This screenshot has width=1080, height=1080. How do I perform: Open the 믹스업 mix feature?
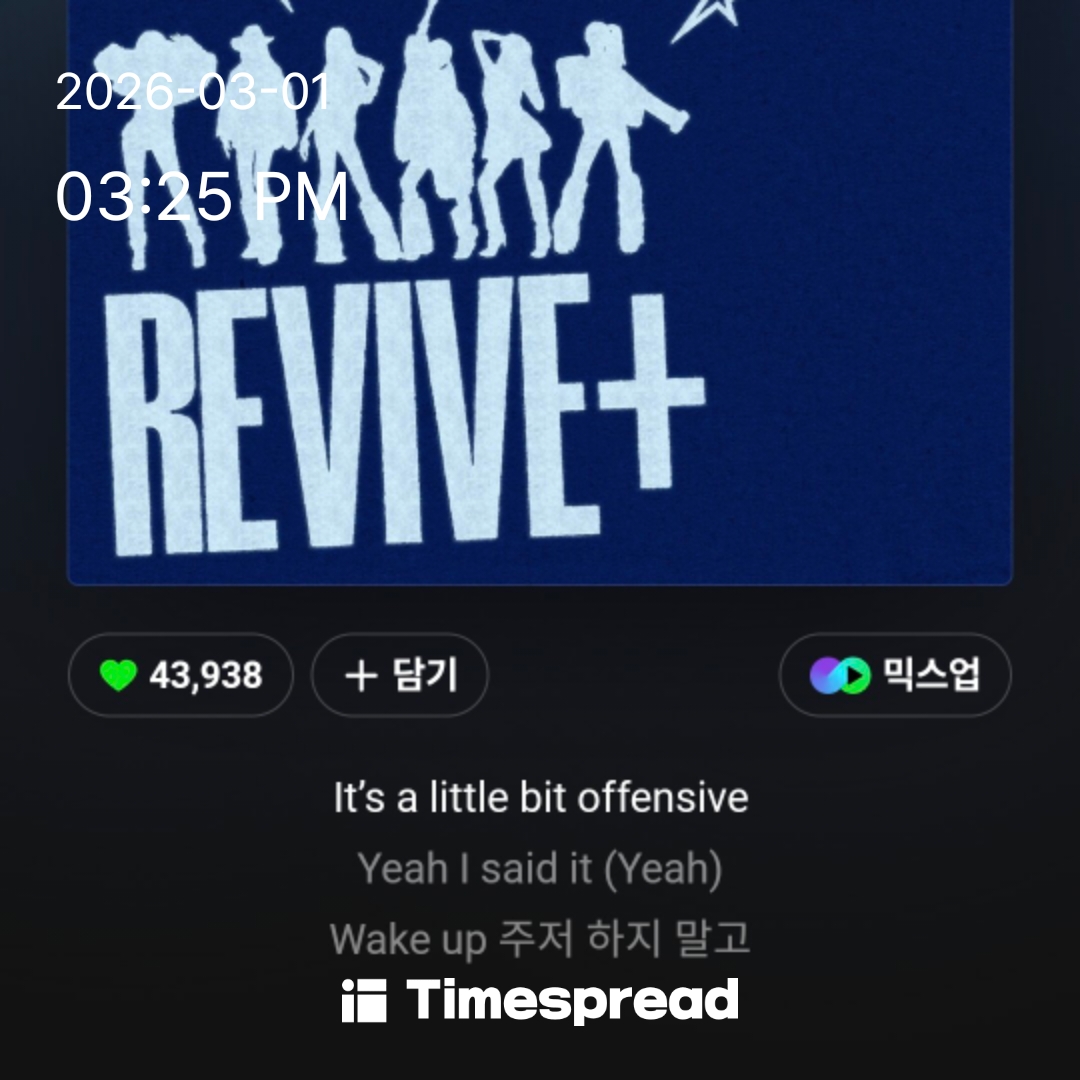(x=895, y=675)
